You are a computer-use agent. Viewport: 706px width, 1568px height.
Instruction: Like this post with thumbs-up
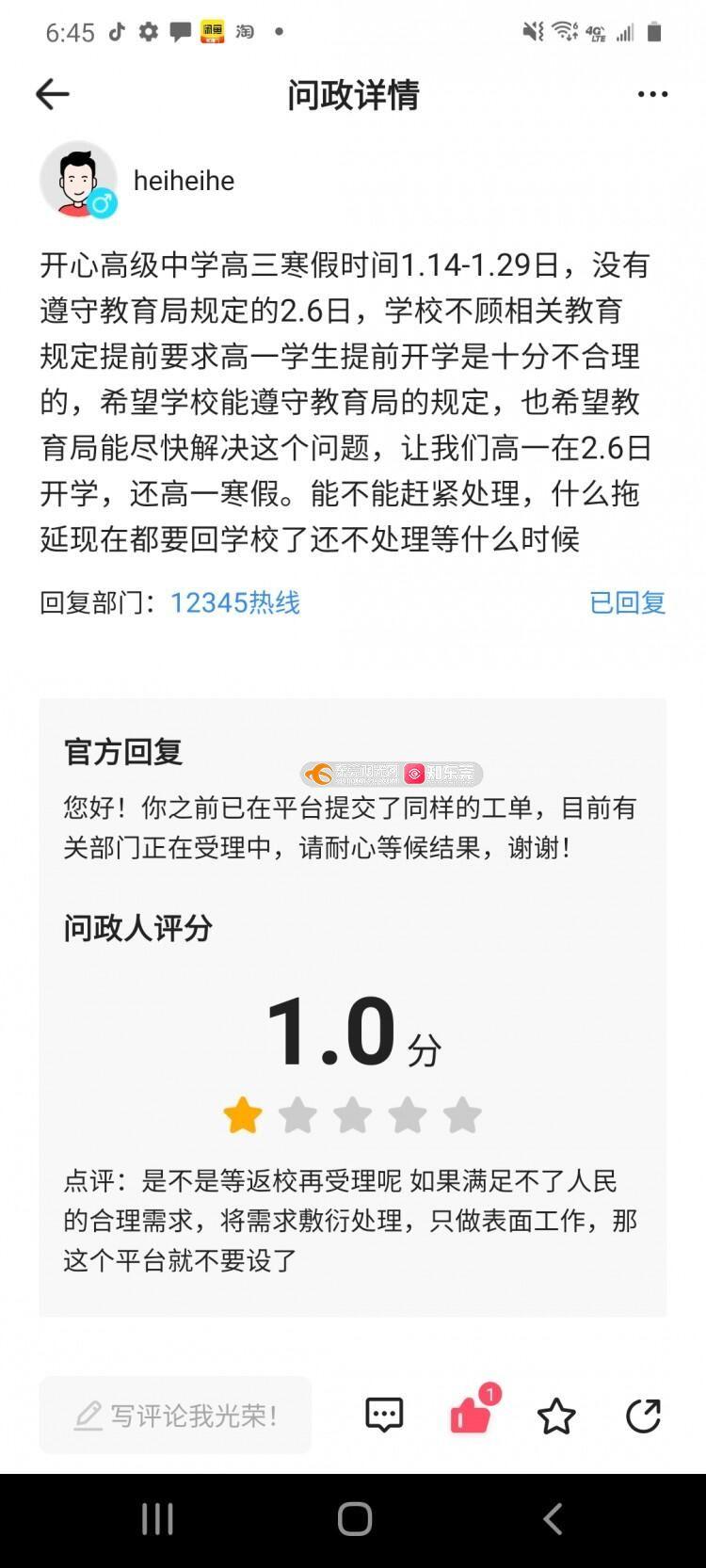pos(470,1415)
